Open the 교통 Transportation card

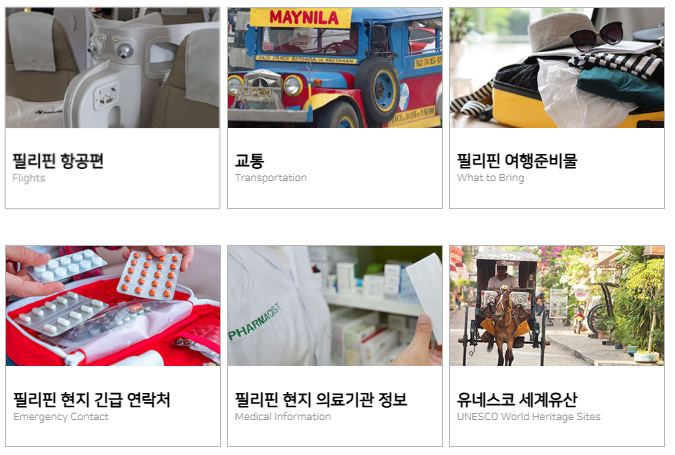click(334, 108)
